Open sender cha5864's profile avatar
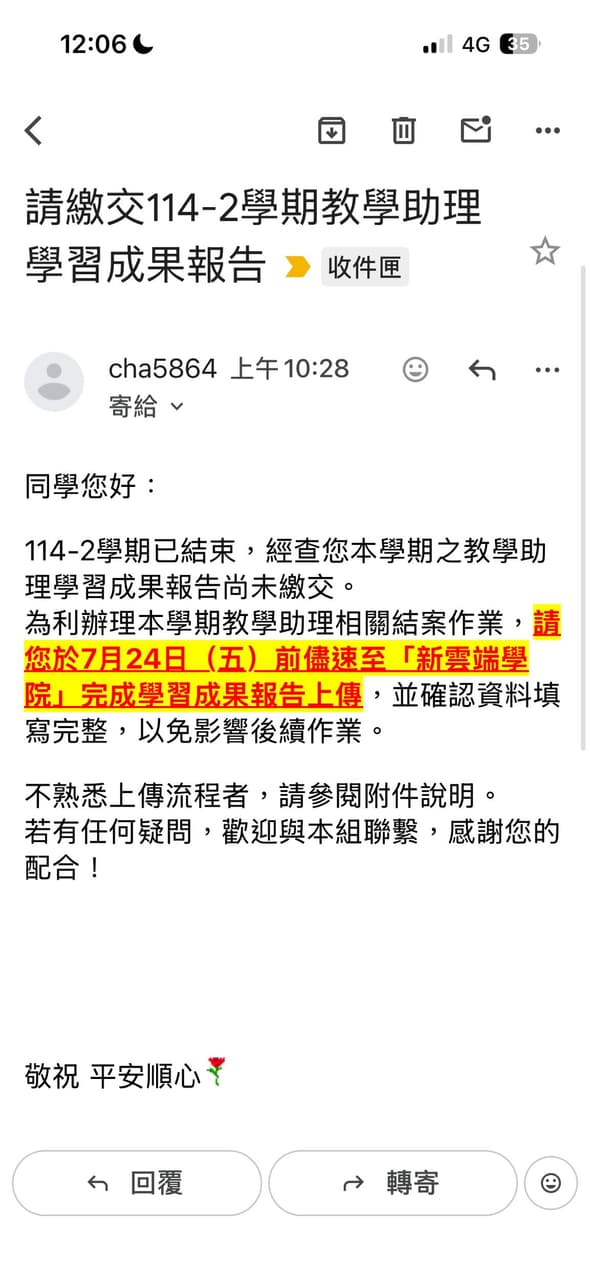This screenshot has height=1279, width=590. 54,382
